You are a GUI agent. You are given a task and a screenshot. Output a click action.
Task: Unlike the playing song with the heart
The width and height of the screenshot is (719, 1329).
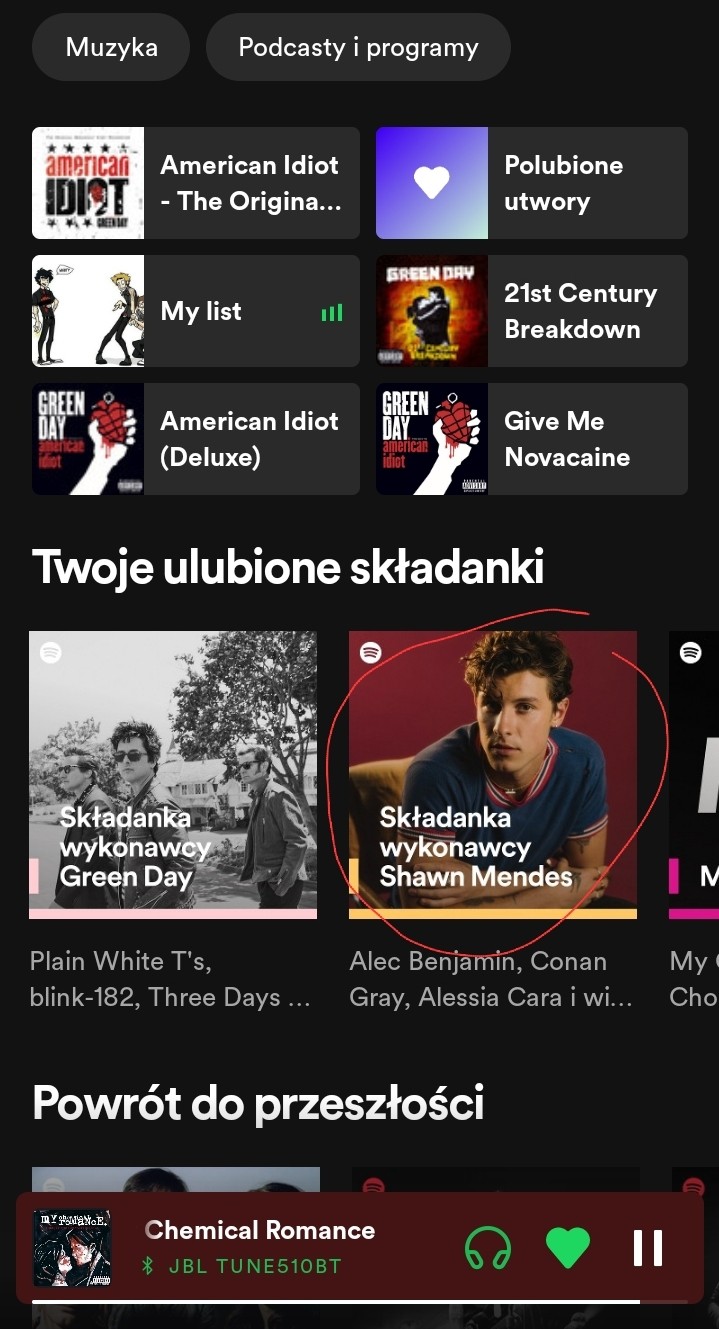click(568, 1248)
